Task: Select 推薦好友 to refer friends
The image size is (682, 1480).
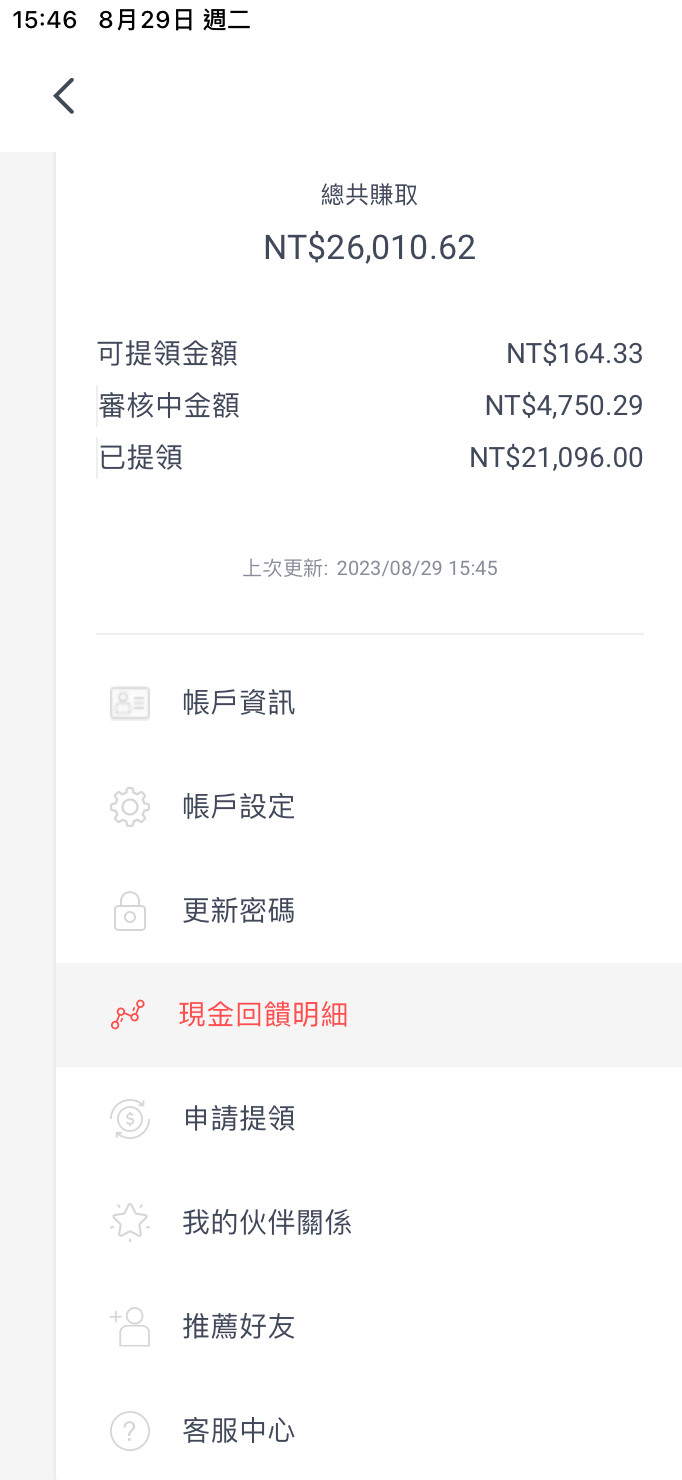Action: tap(369, 1327)
